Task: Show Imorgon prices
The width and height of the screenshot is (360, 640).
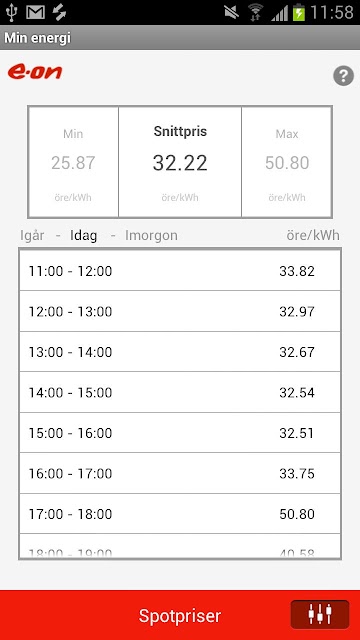Action: coord(151,236)
